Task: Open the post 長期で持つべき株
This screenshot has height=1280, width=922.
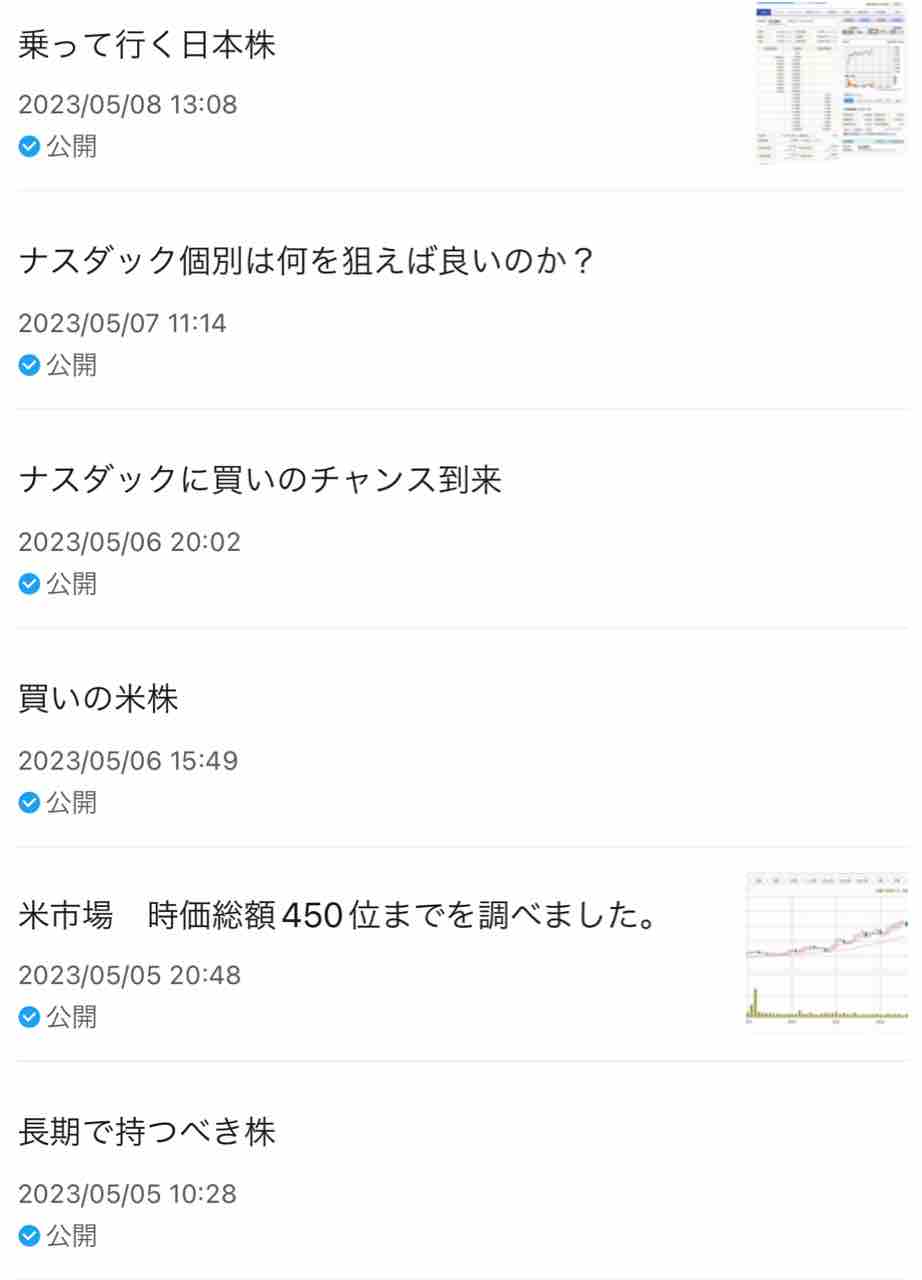Action: pyautogui.click(x=147, y=1133)
